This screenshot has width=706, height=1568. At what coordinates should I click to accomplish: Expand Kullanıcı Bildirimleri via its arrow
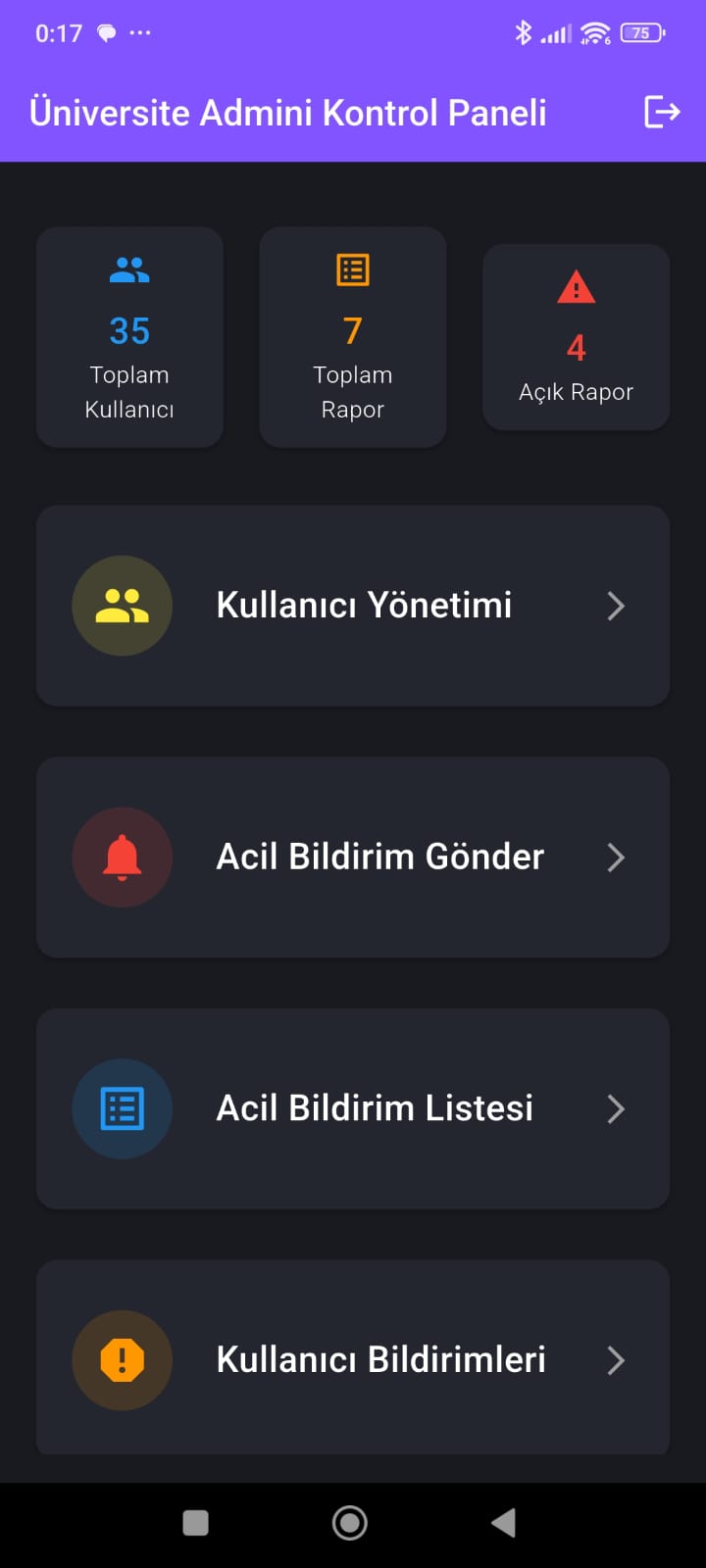click(x=616, y=1360)
